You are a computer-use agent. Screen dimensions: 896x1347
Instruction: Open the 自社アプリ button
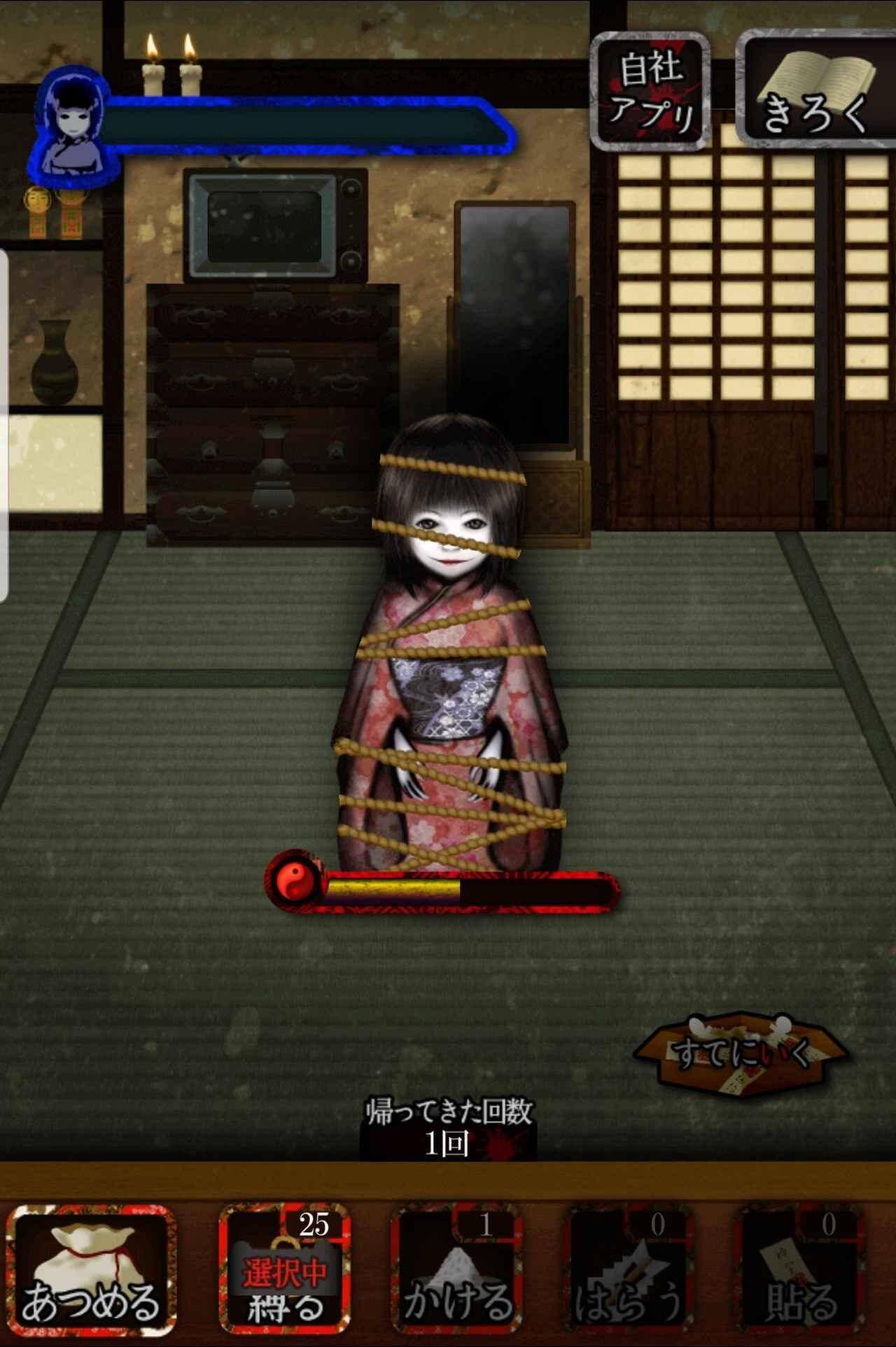[650, 92]
